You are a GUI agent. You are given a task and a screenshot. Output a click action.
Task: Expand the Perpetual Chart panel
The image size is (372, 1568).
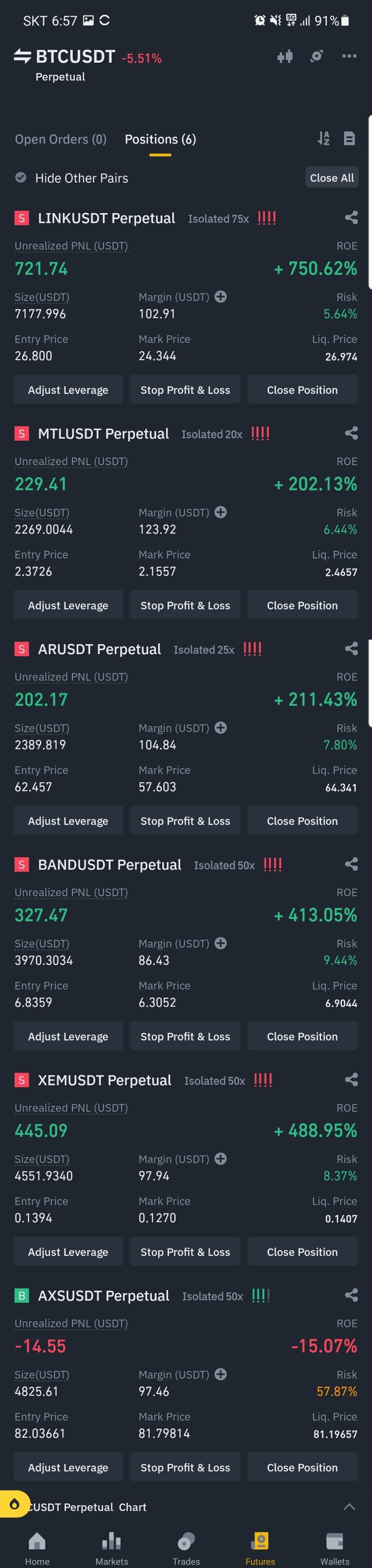(349, 1507)
